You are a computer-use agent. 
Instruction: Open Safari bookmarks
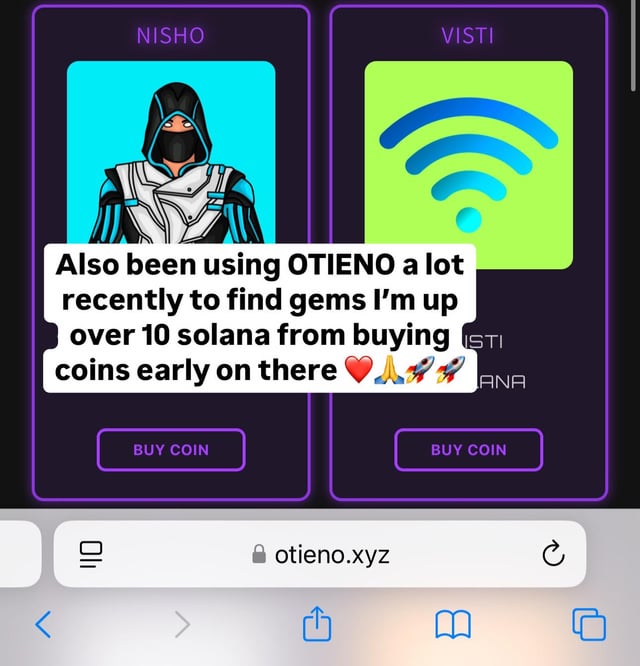click(x=451, y=625)
